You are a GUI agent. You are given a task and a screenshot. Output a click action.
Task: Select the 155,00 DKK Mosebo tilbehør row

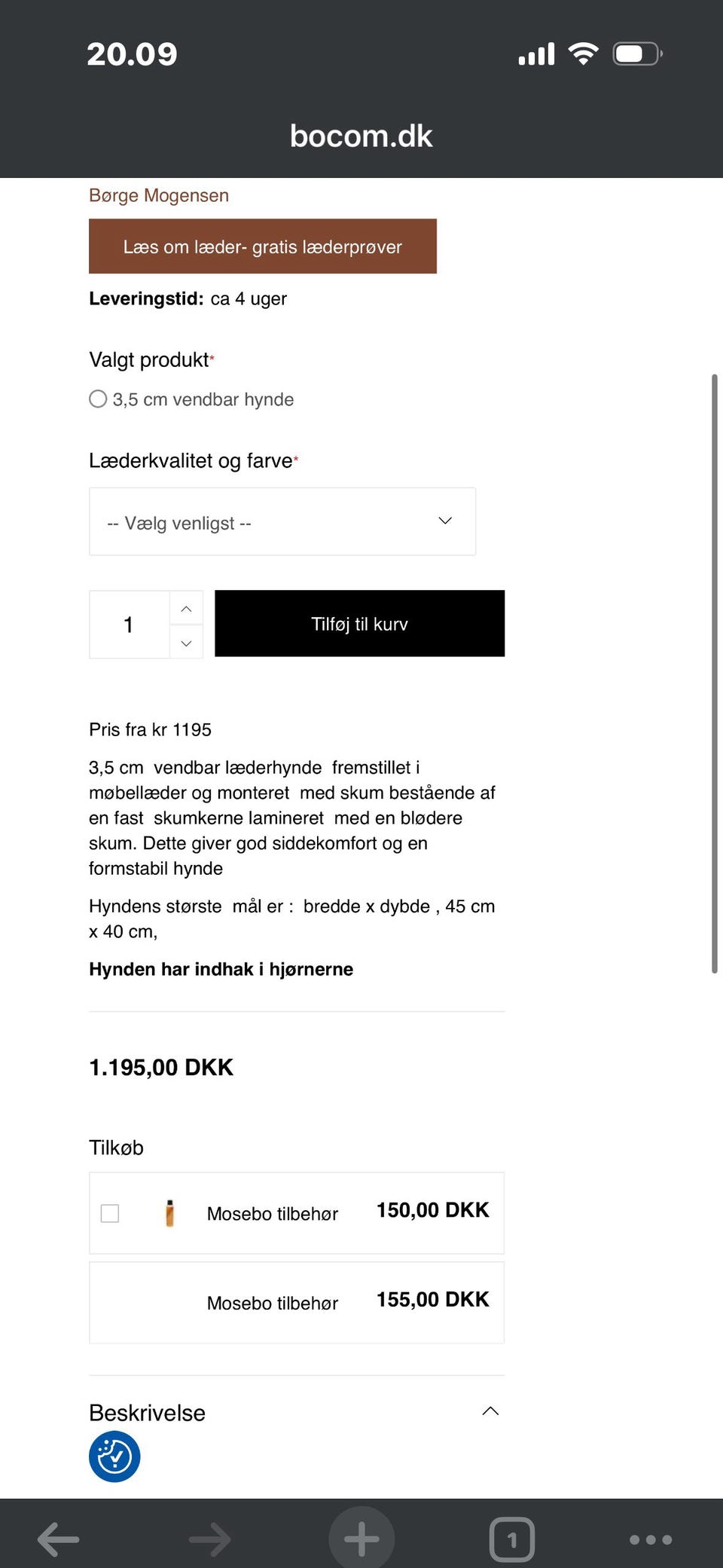(x=296, y=1302)
